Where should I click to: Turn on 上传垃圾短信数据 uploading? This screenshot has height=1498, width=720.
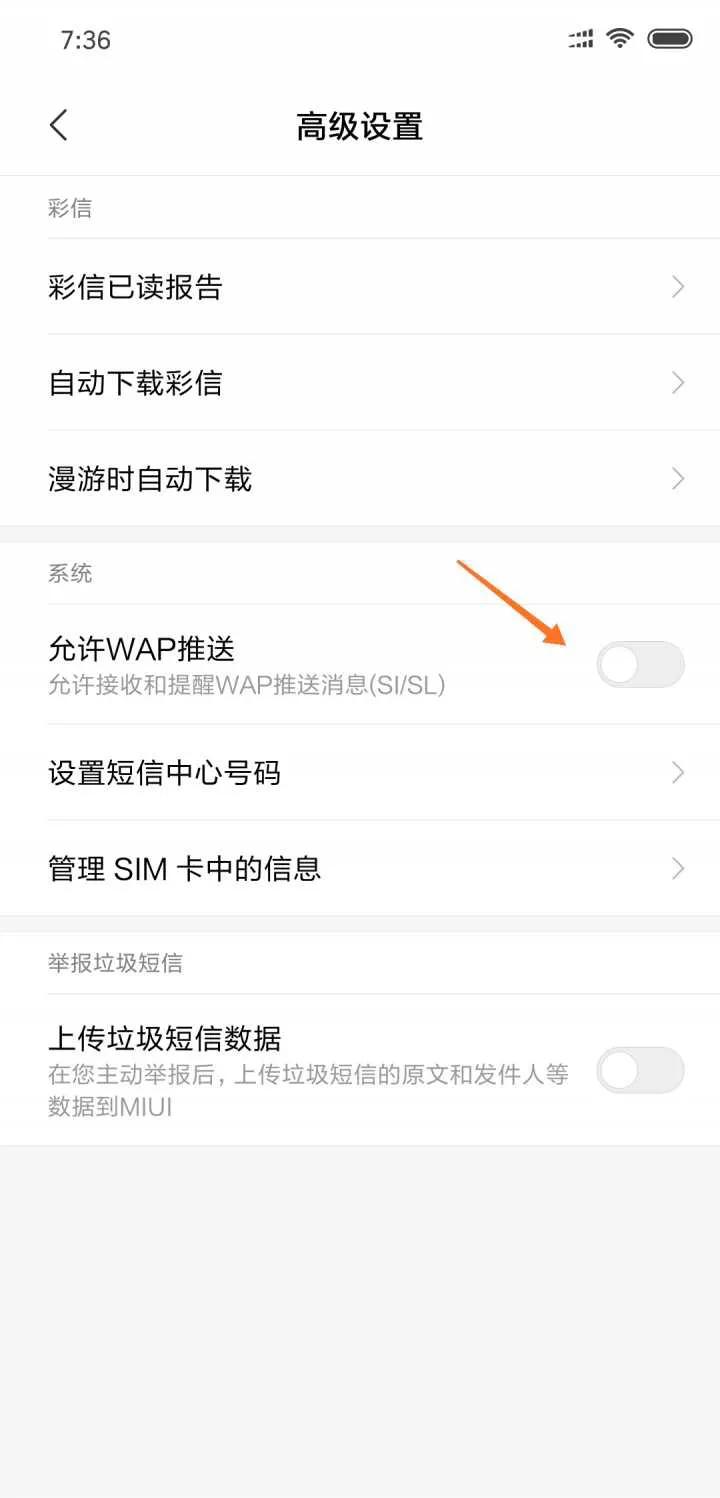pyautogui.click(x=640, y=1070)
